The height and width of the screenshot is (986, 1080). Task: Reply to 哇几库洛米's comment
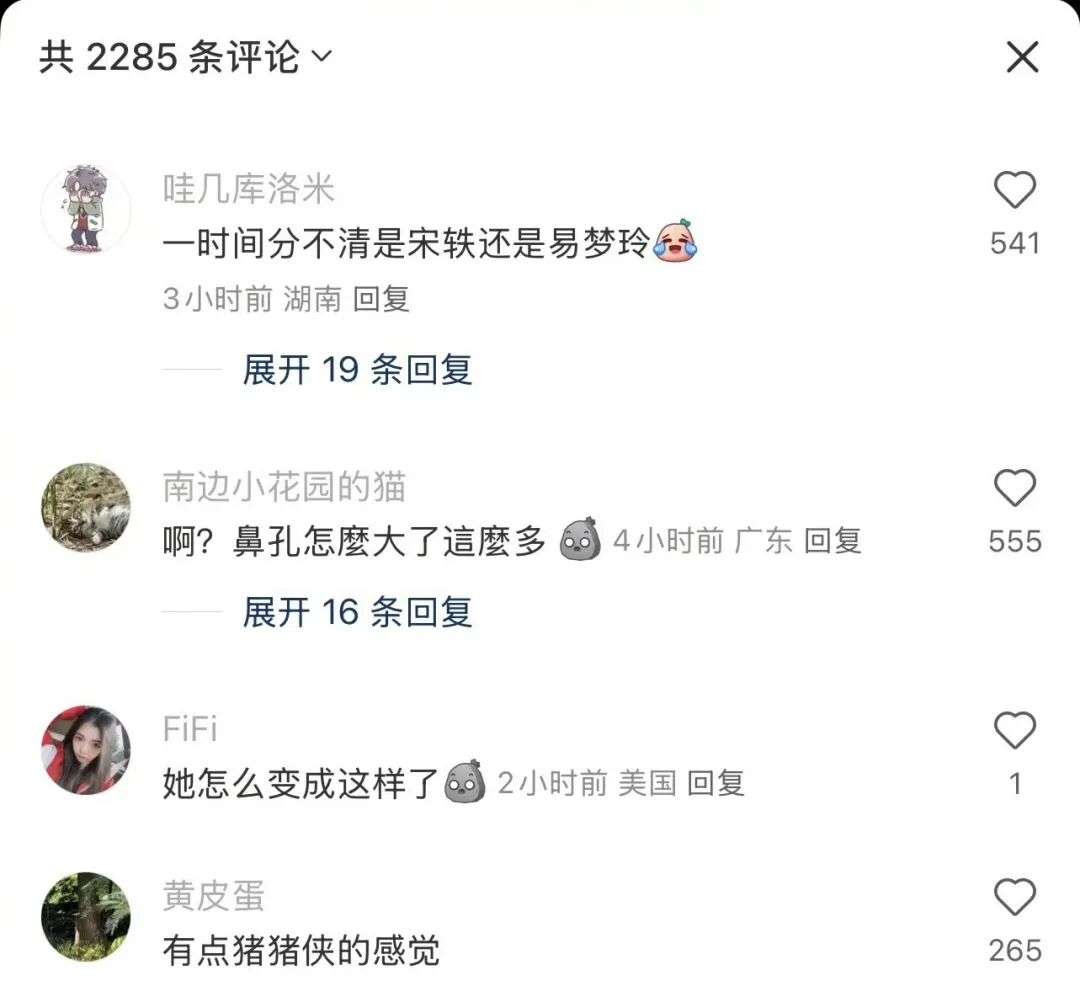[x=381, y=299]
